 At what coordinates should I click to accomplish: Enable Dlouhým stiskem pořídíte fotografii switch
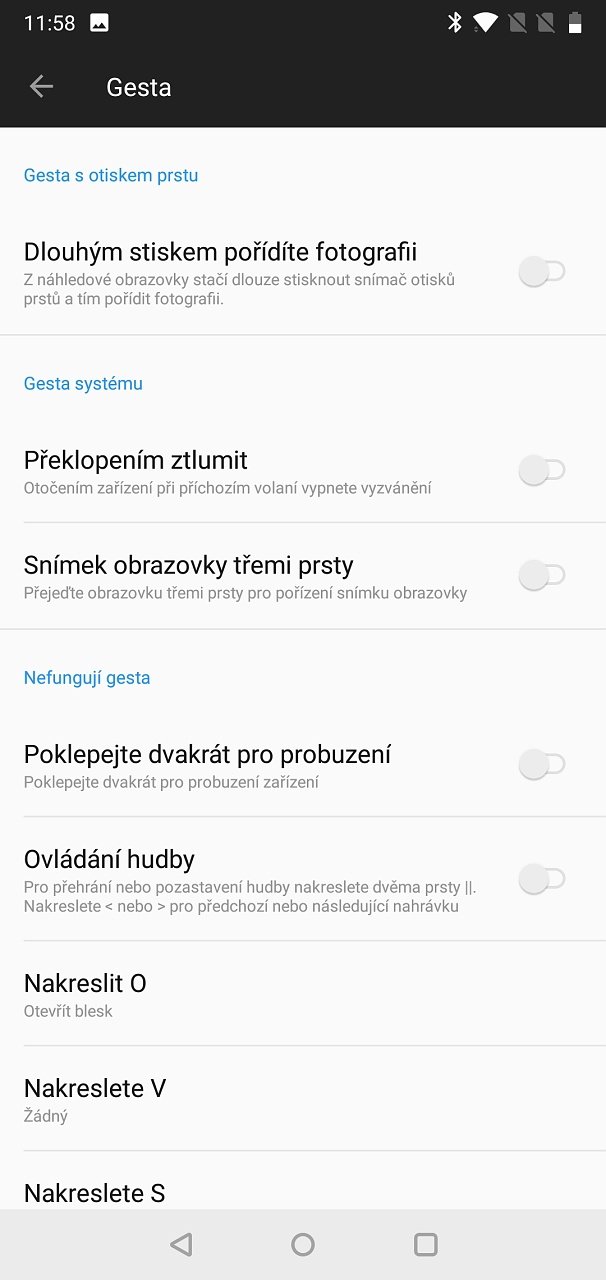pos(542,271)
